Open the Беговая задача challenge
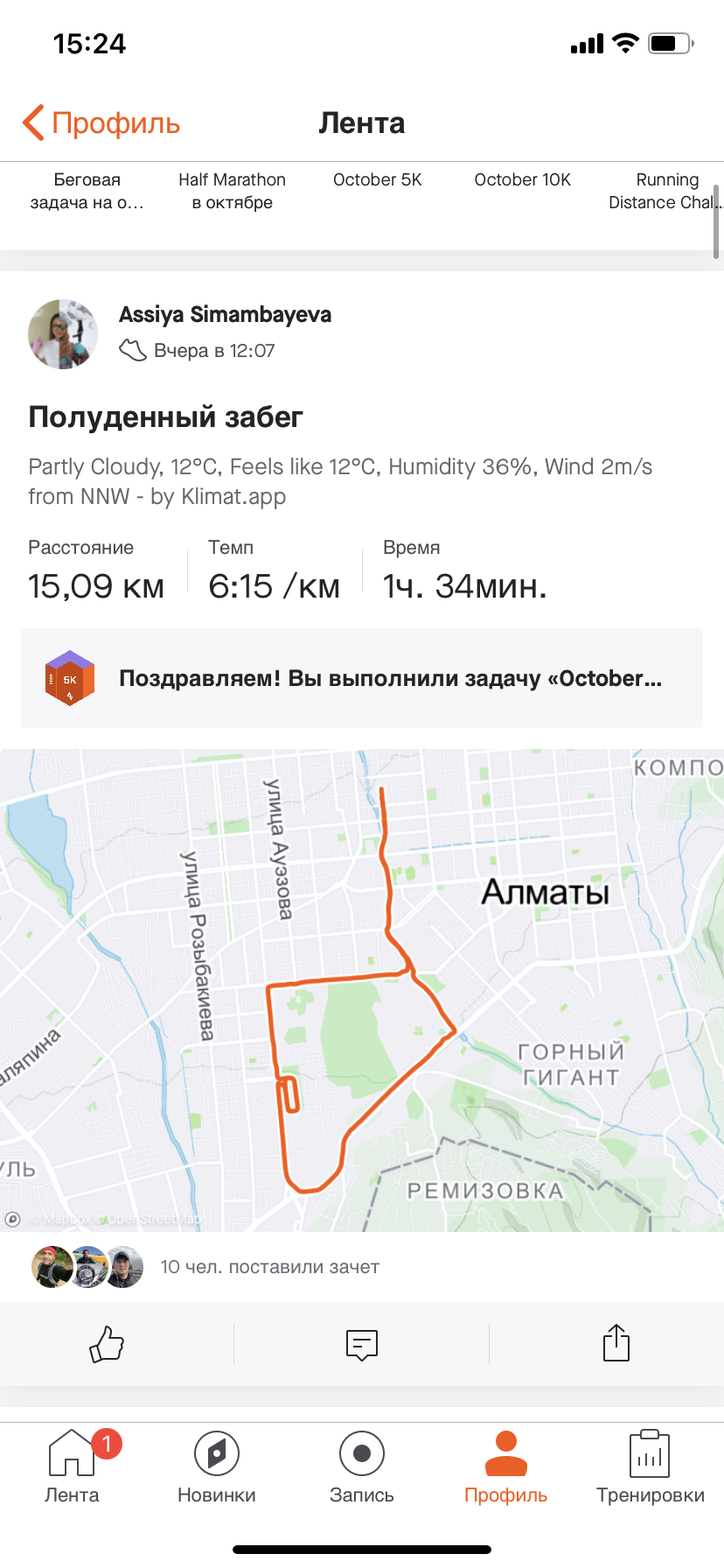Viewport: 724px width, 1568px height. click(87, 191)
